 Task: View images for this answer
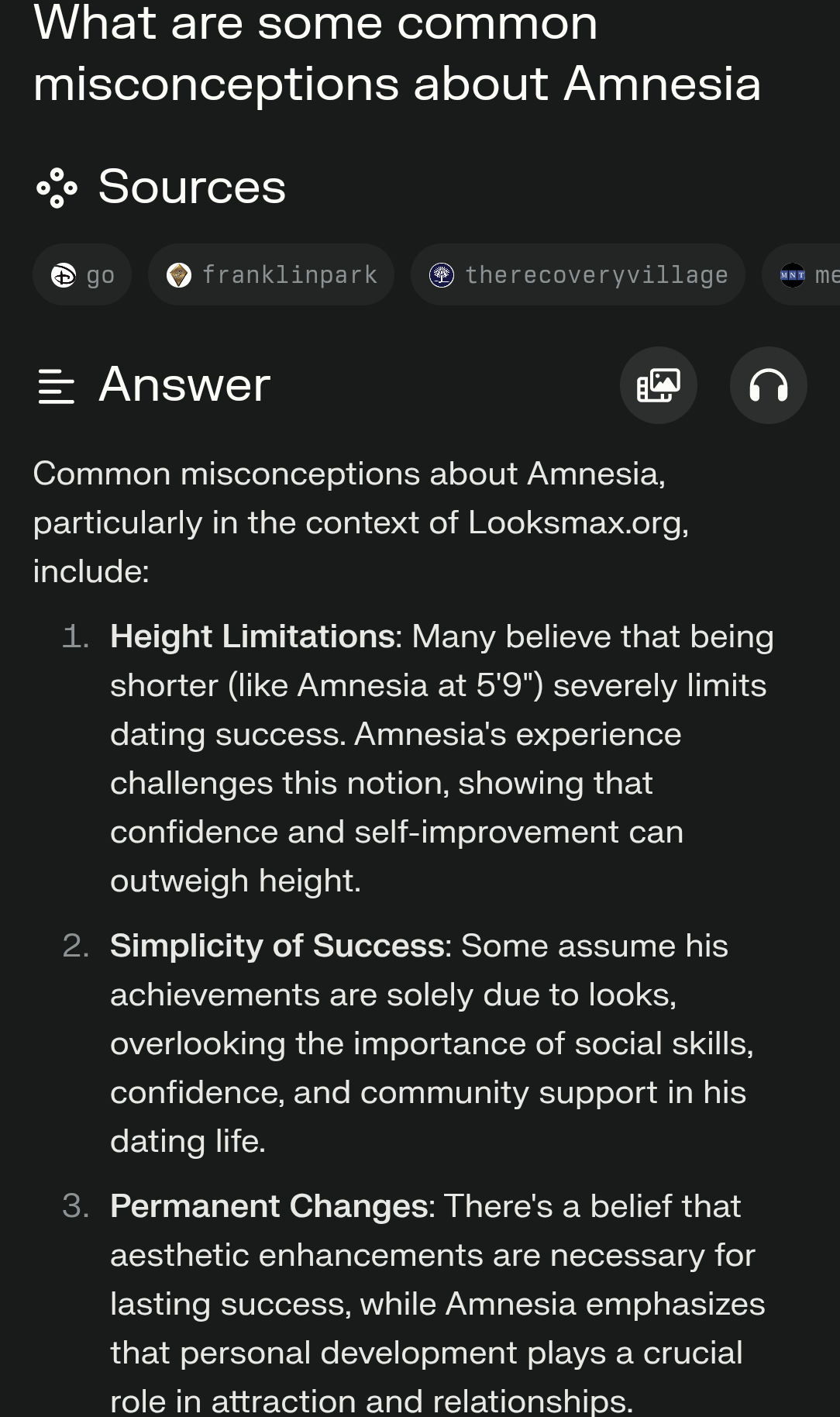659,385
